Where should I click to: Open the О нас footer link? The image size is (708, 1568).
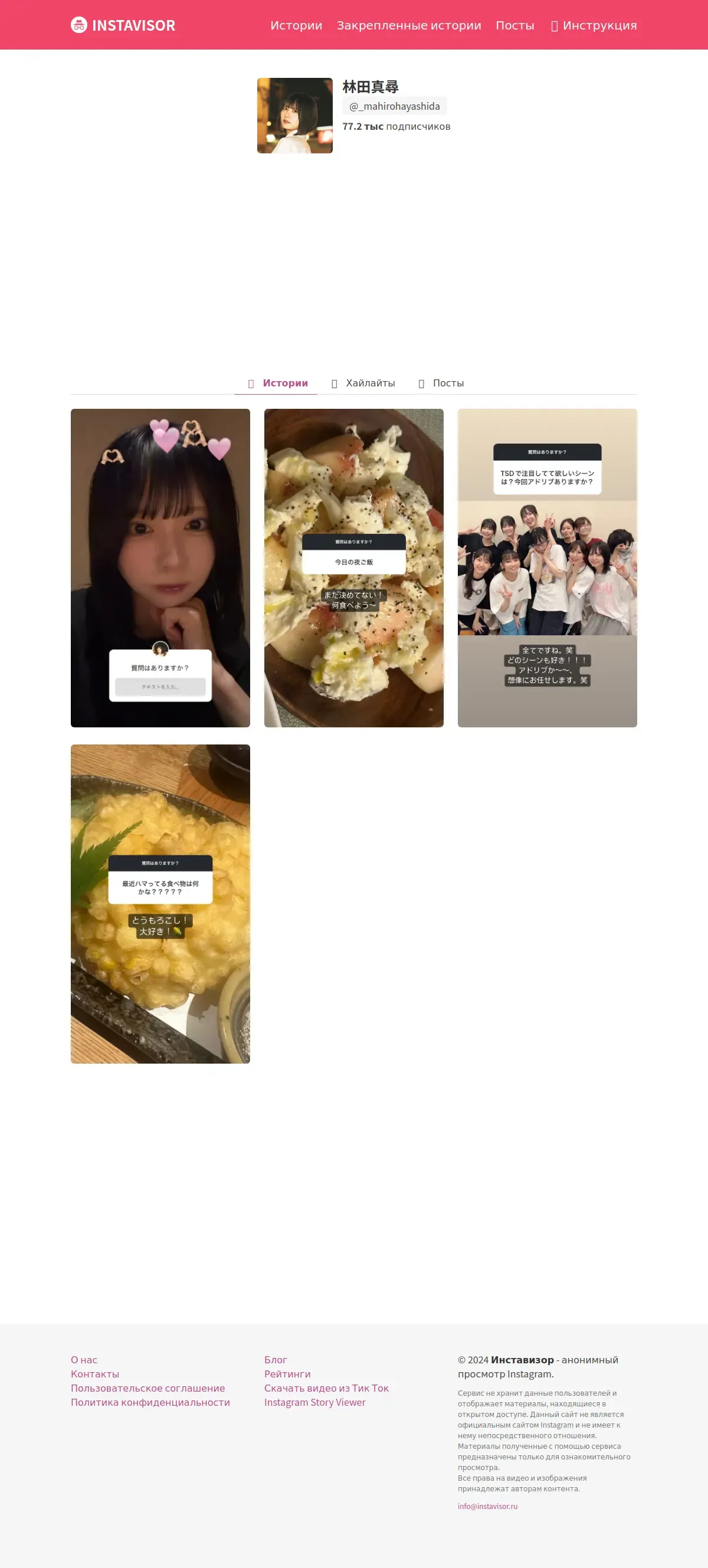click(84, 1360)
